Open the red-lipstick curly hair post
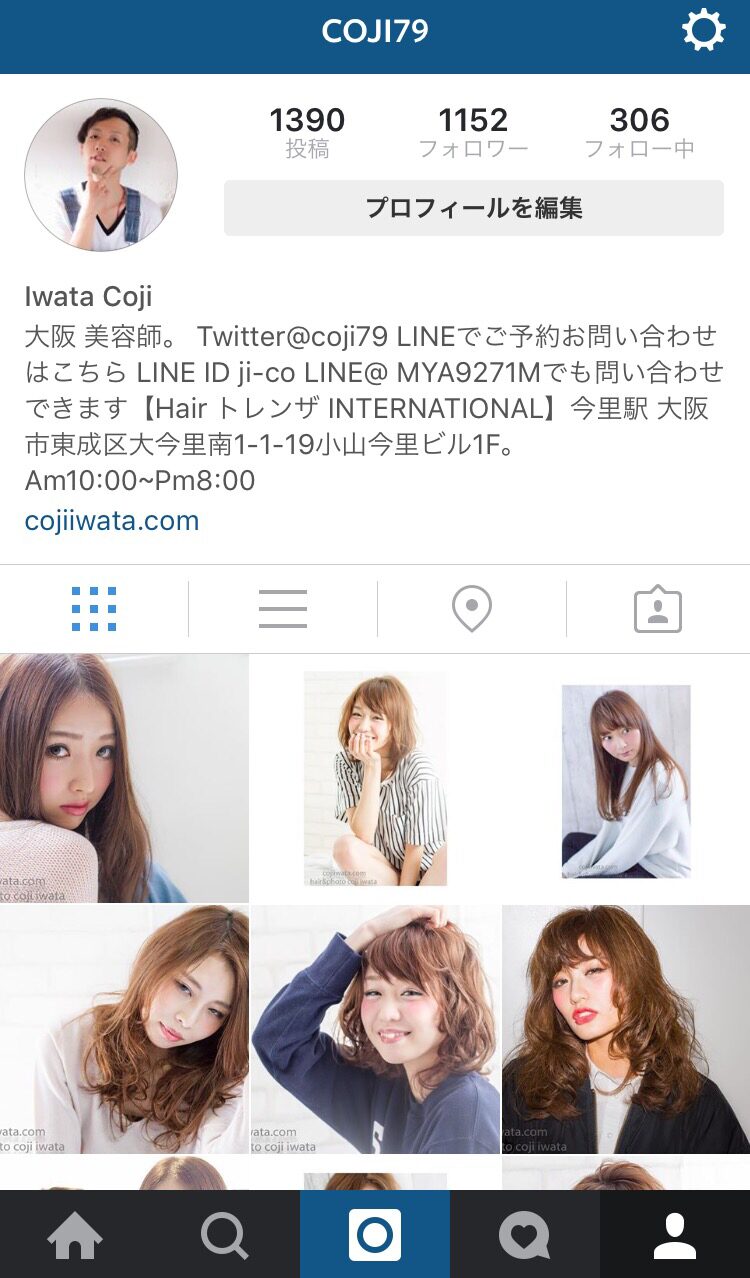This screenshot has width=750, height=1278. point(626,1030)
